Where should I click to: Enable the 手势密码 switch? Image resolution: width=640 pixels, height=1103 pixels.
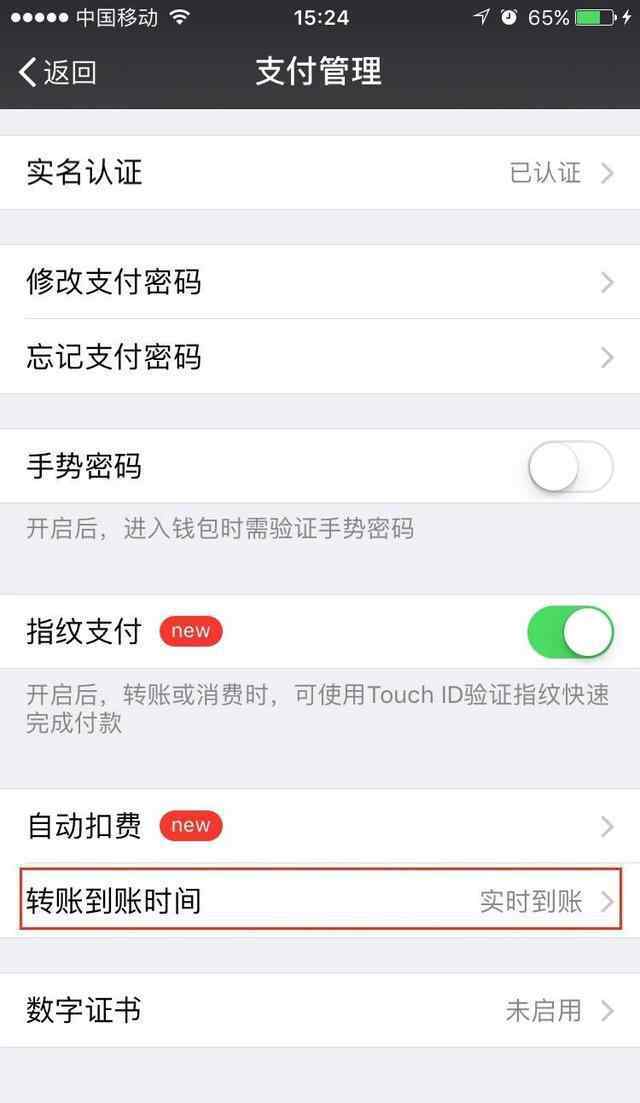(570, 466)
